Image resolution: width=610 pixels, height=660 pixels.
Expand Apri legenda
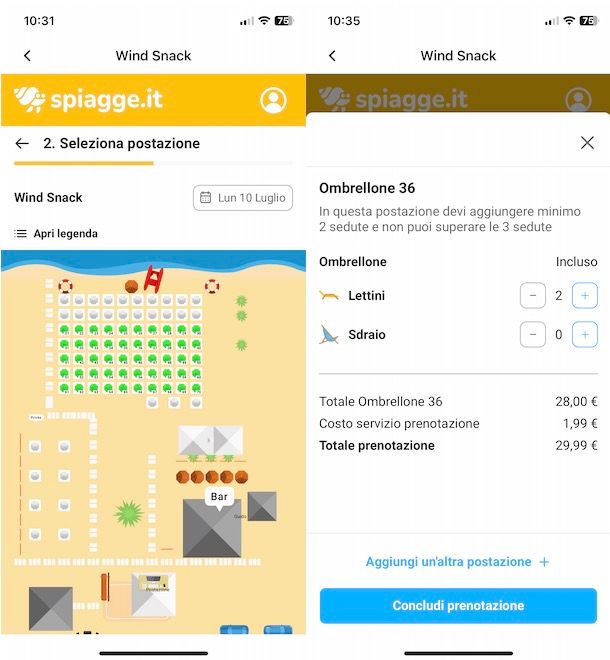pyautogui.click(x=56, y=234)
